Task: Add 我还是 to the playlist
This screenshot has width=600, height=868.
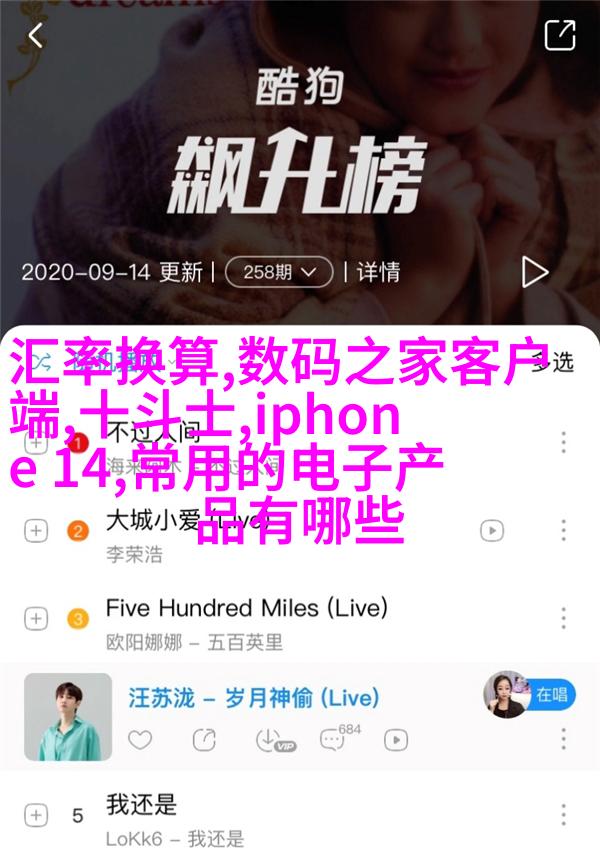Action: pos(36,815)
